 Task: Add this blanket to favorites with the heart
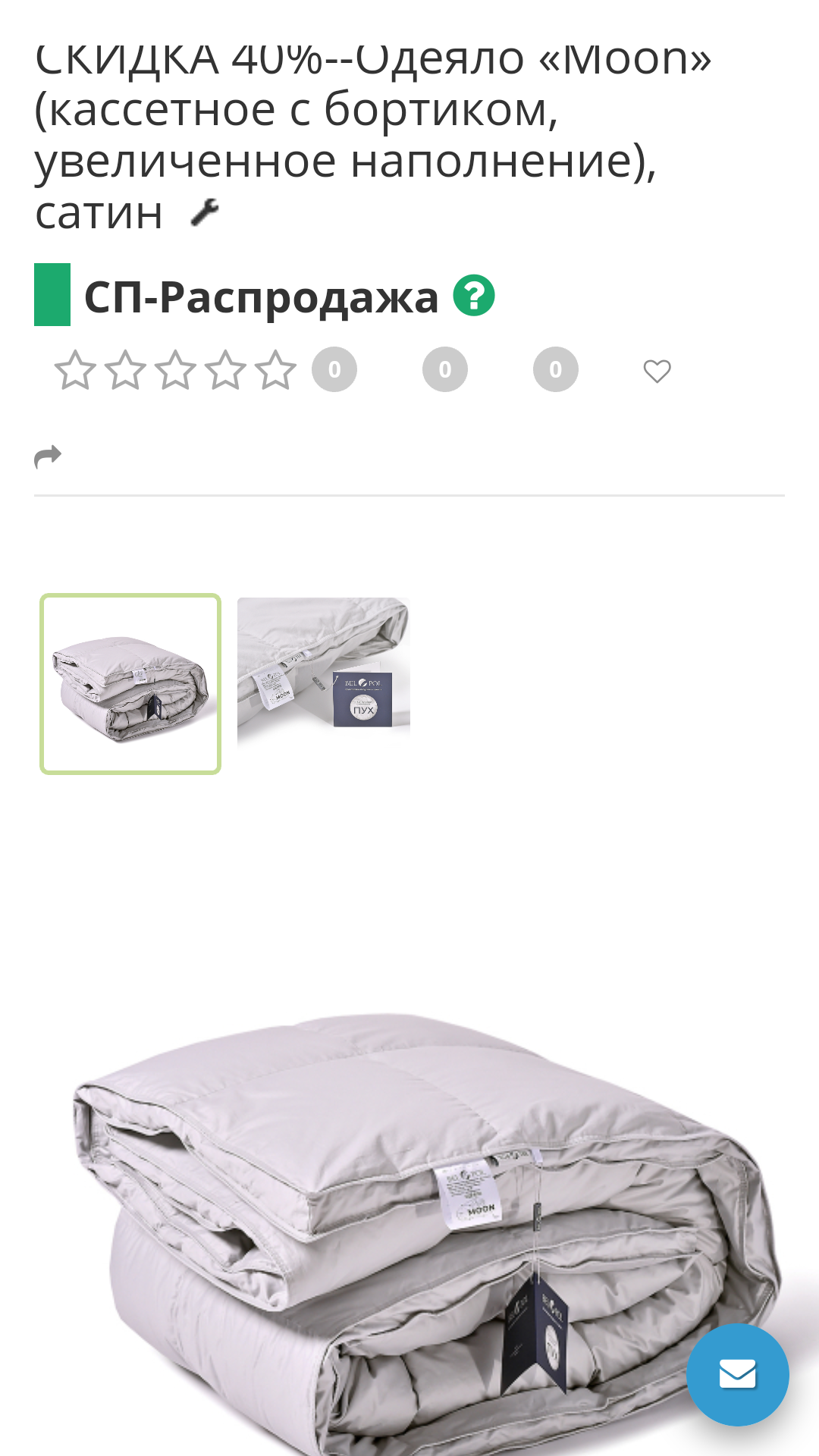657,371
